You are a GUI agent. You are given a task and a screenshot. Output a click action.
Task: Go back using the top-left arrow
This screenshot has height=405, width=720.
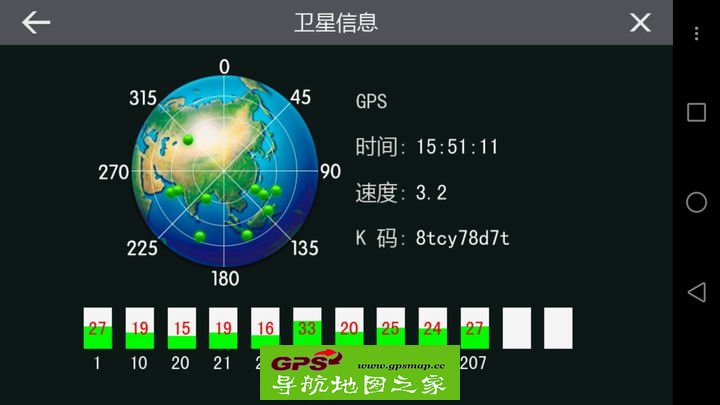tap(36, 22)
